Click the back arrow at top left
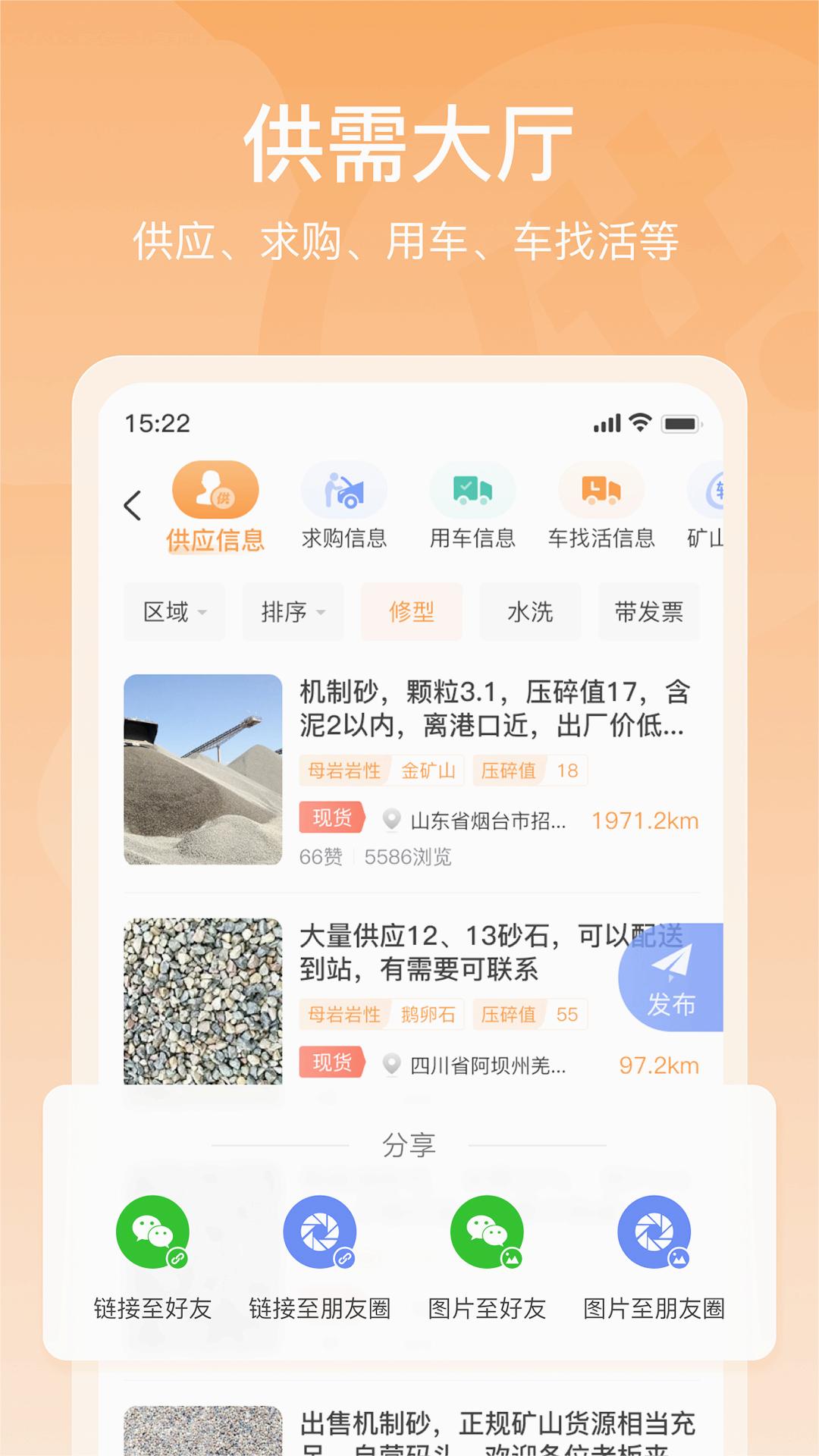The height and width of the screenshot is (1456, 819). coord(133,505)
